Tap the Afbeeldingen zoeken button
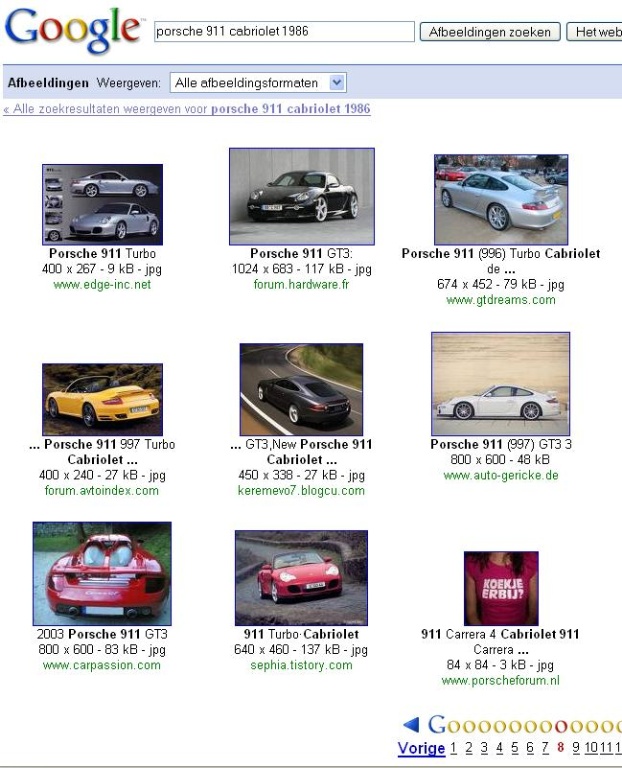 click(x=489, y=32)
